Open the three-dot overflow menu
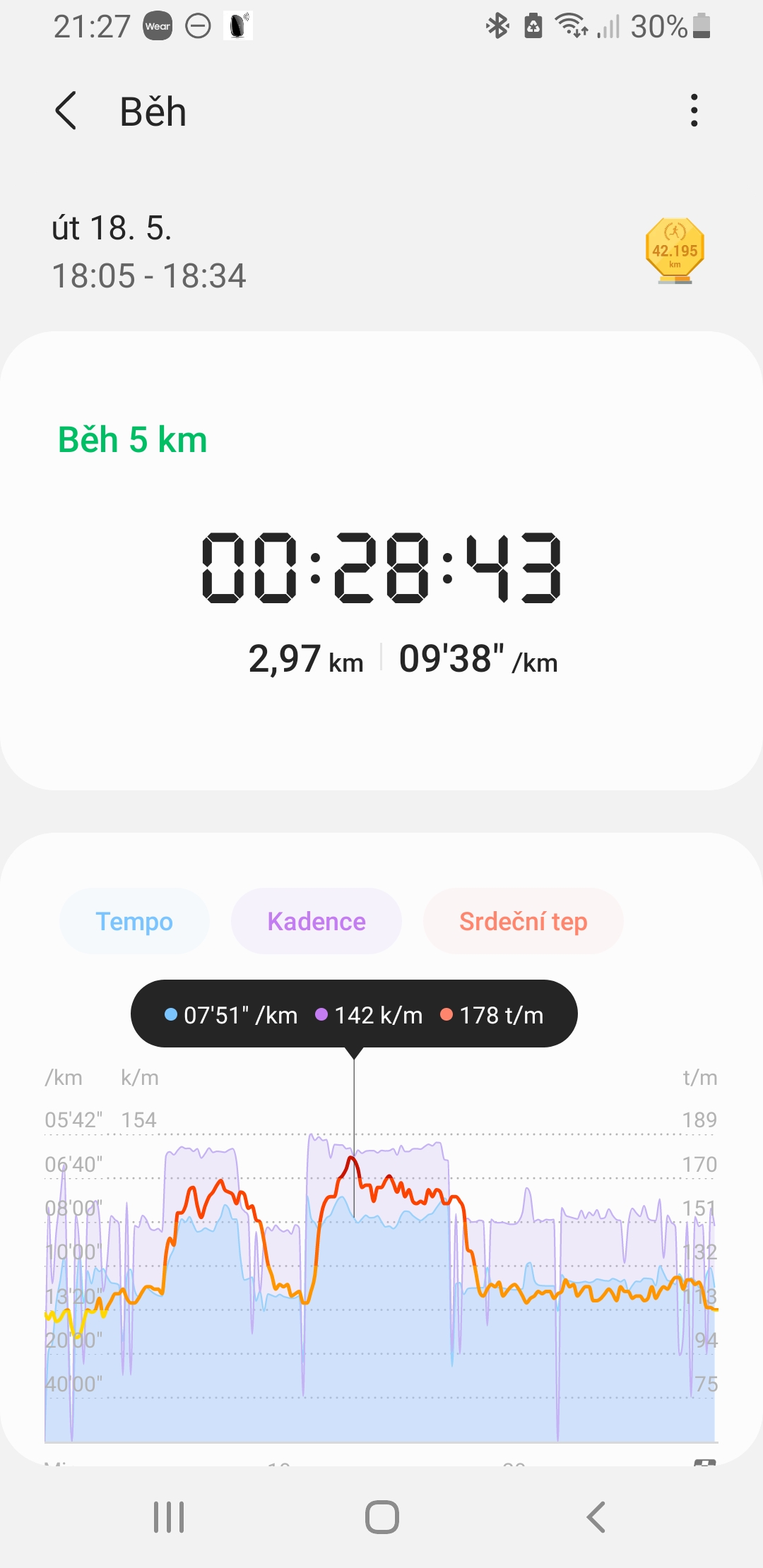The width and height of the screenshot is (763, 1568). coord(694,111)
